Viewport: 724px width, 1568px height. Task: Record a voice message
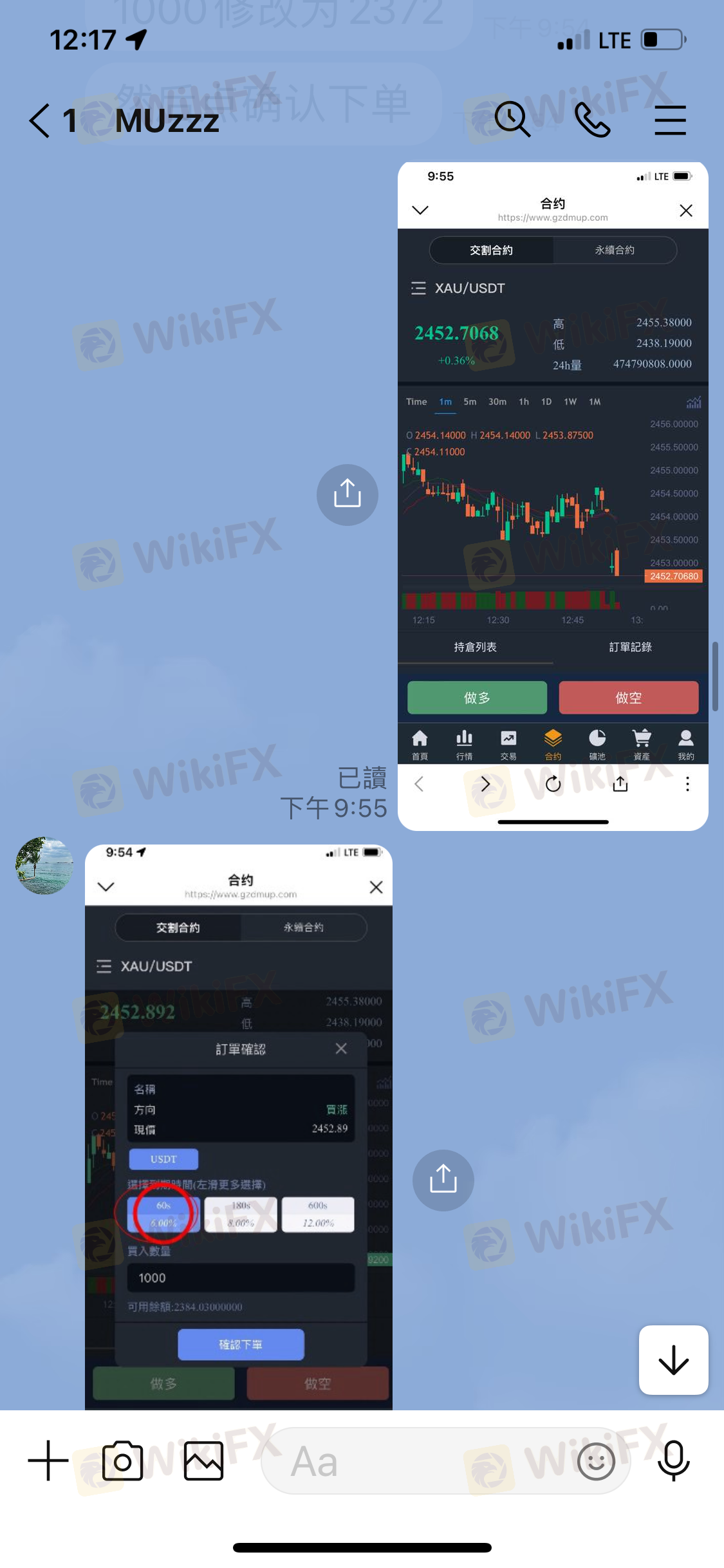click(x=673, y=1461)
